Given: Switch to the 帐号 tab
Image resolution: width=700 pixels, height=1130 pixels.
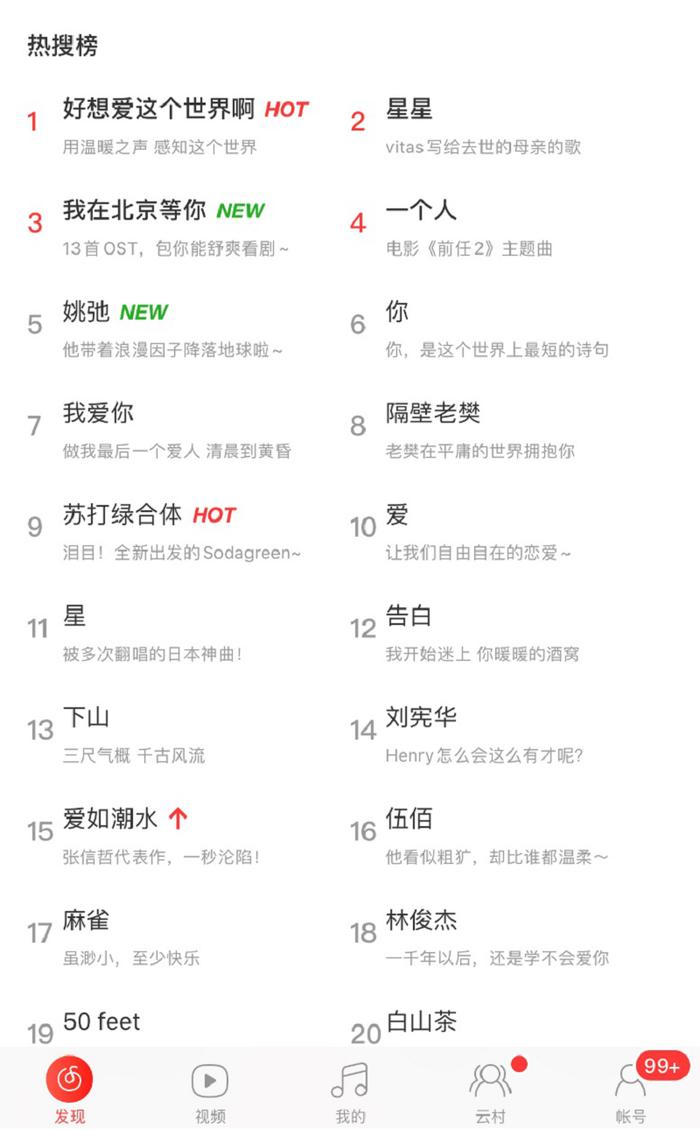Looking at the screenshot, I should coord(632,1093).
